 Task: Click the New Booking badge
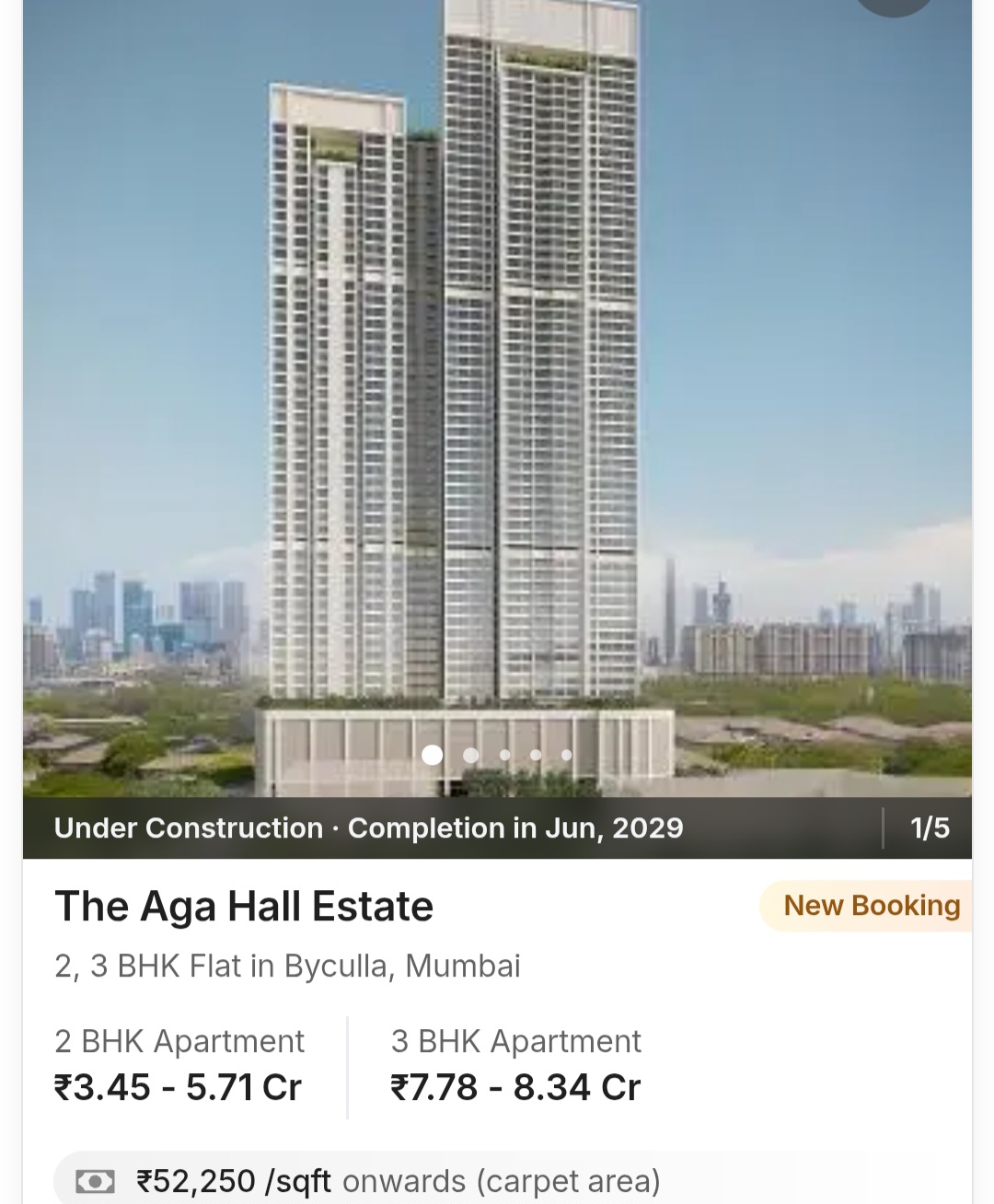pos(870,906)
